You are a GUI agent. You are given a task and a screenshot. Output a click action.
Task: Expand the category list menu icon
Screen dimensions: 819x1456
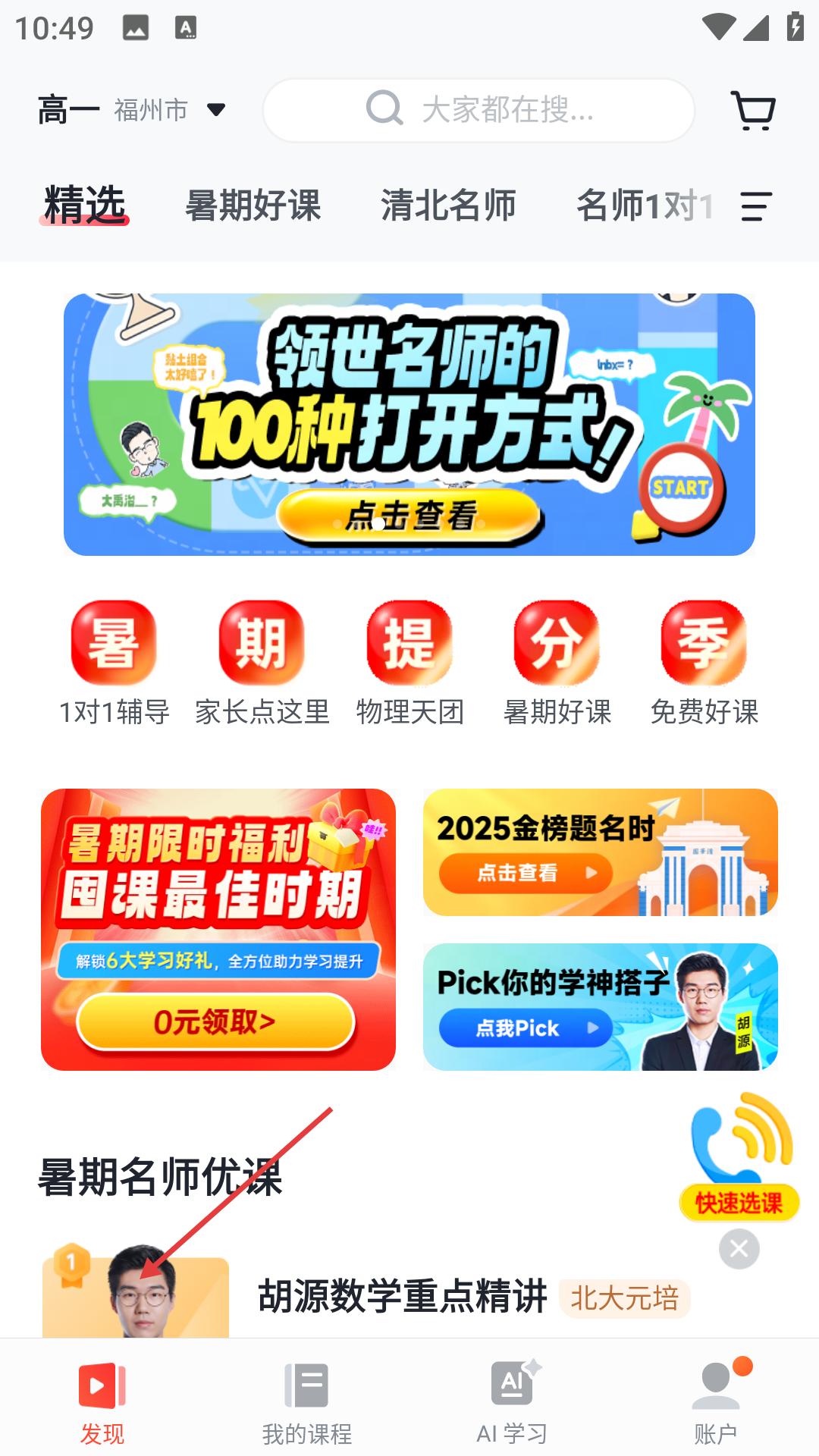tap(756, 206)
